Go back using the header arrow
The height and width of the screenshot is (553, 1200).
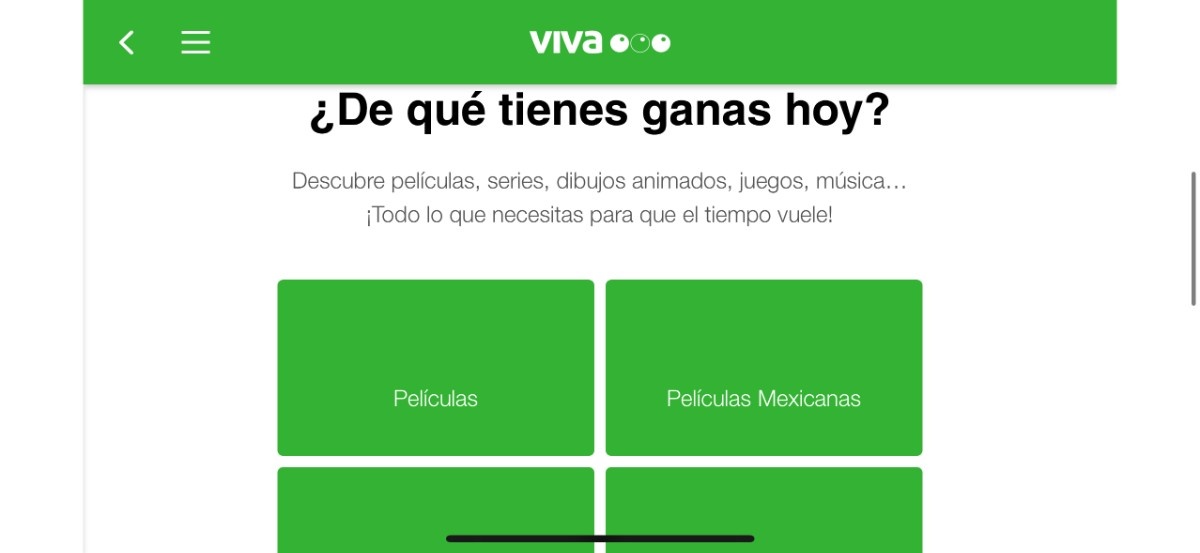tap(126, 42)
